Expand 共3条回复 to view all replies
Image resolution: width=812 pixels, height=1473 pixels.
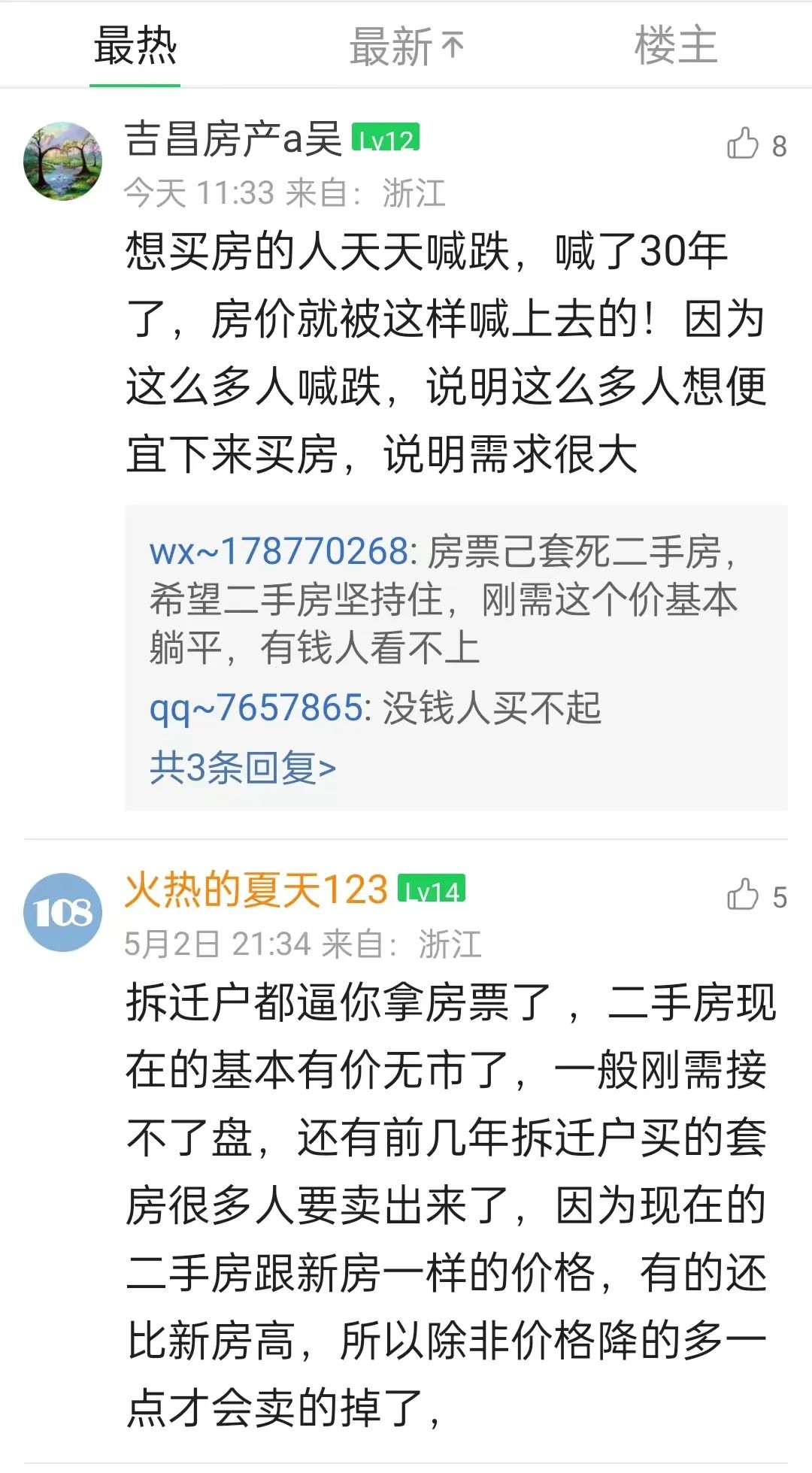click(243, 768)
